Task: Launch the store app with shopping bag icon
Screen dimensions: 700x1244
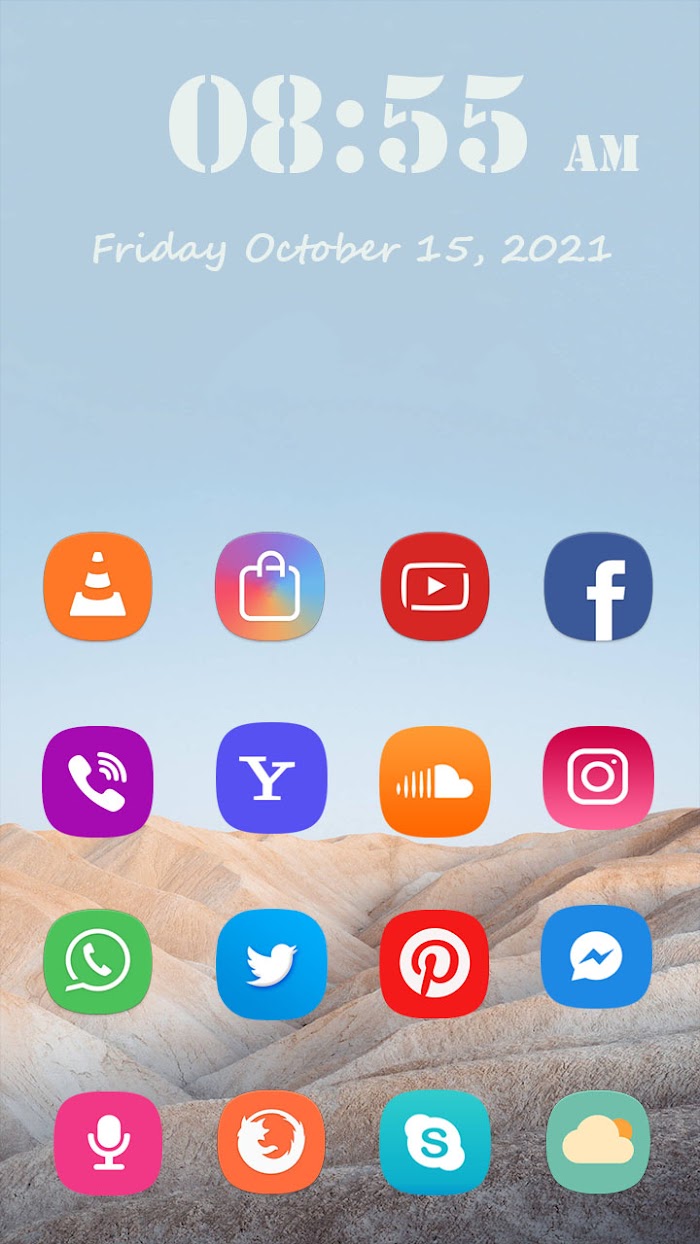Action: (270, 587)
